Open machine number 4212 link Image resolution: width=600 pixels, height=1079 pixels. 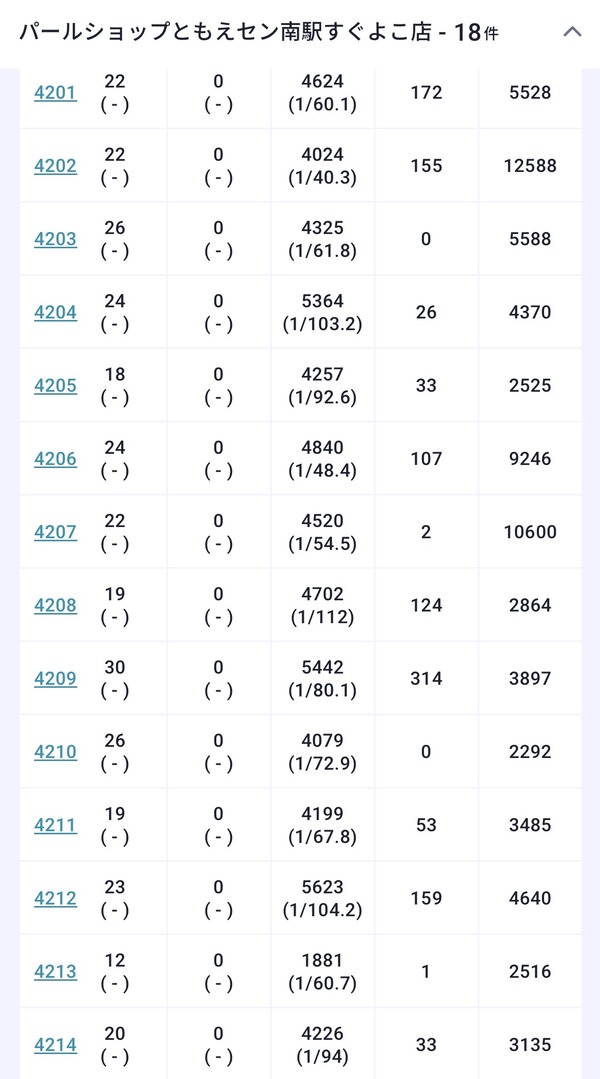click(56, 899)
